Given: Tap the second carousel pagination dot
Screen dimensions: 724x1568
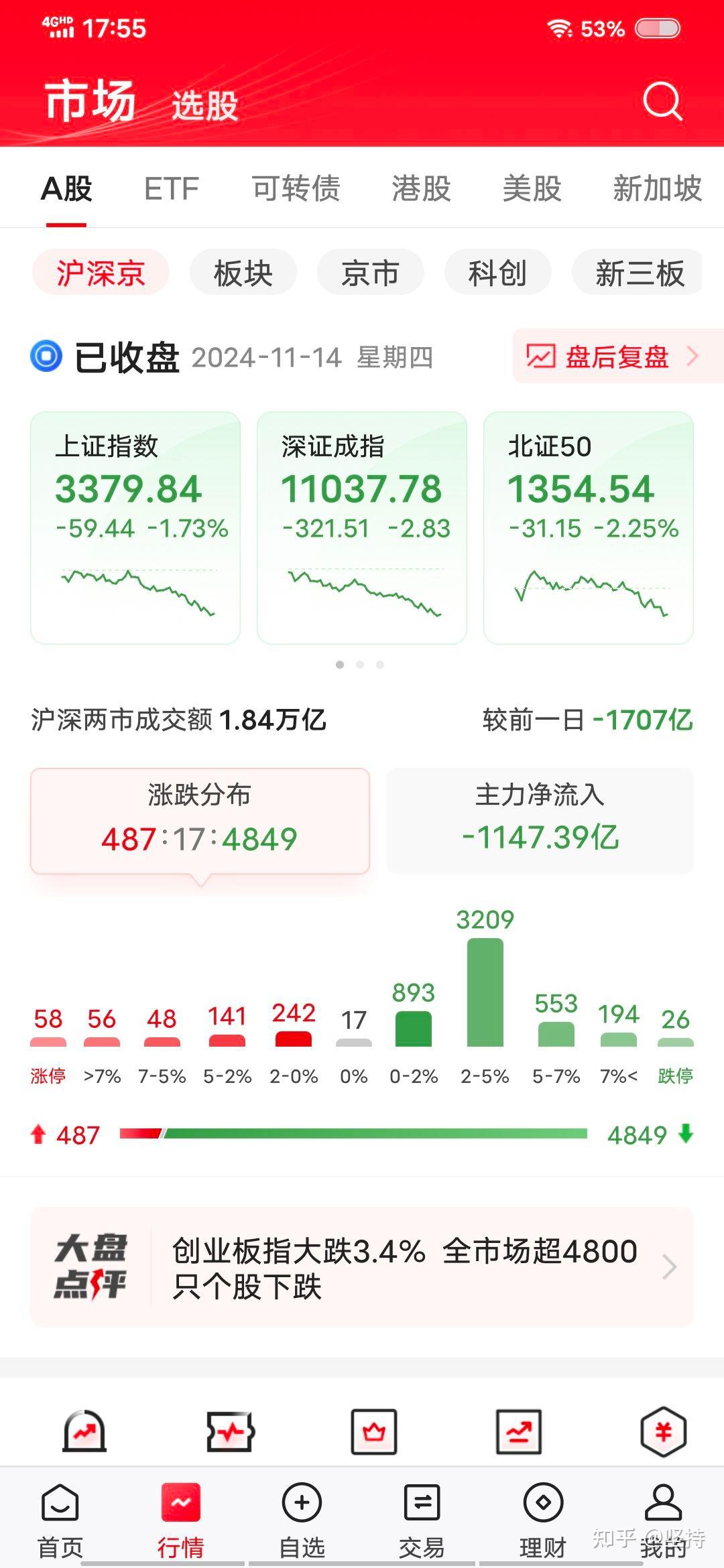Looking at the screenshot, I should coord(360,665).
